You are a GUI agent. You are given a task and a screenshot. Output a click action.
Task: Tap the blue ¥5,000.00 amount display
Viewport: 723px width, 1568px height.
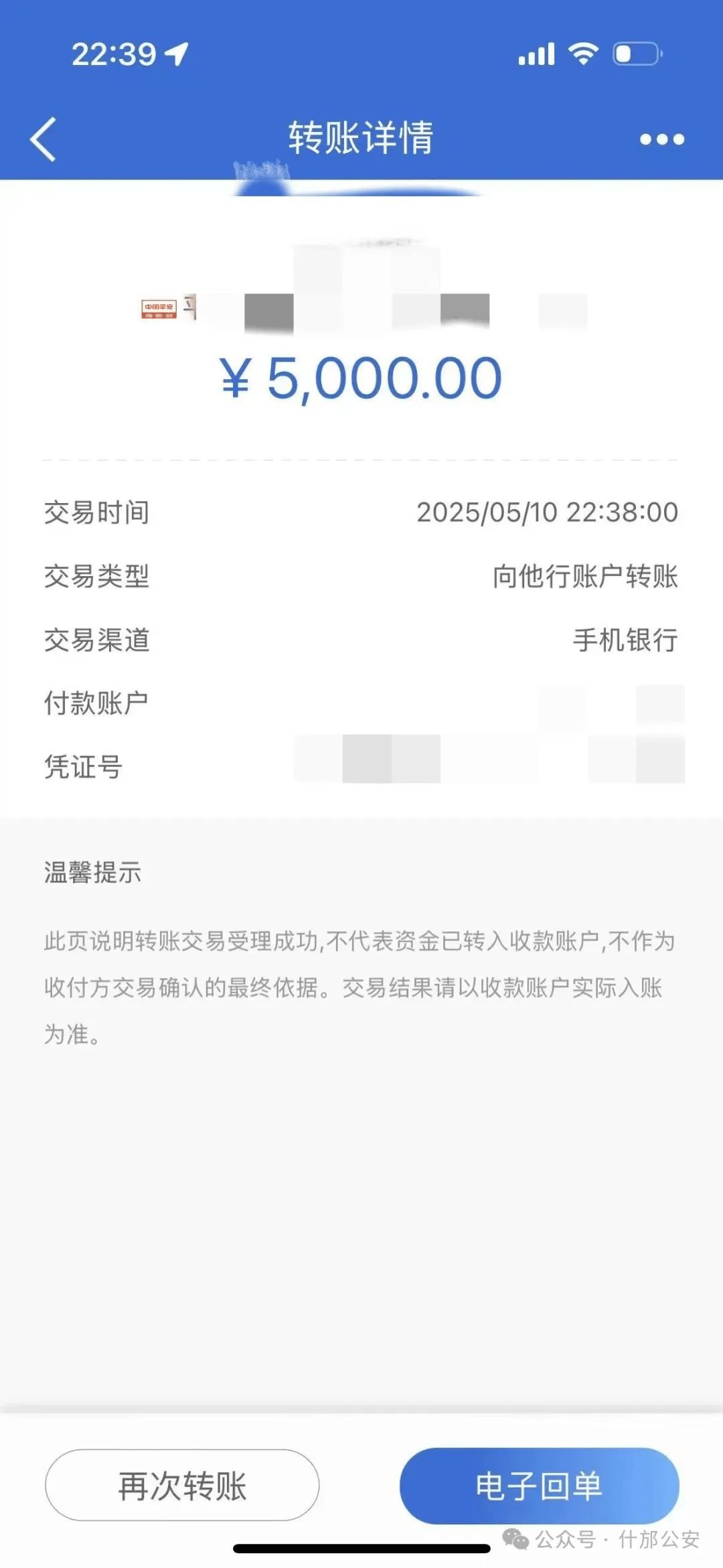(361, 377)
